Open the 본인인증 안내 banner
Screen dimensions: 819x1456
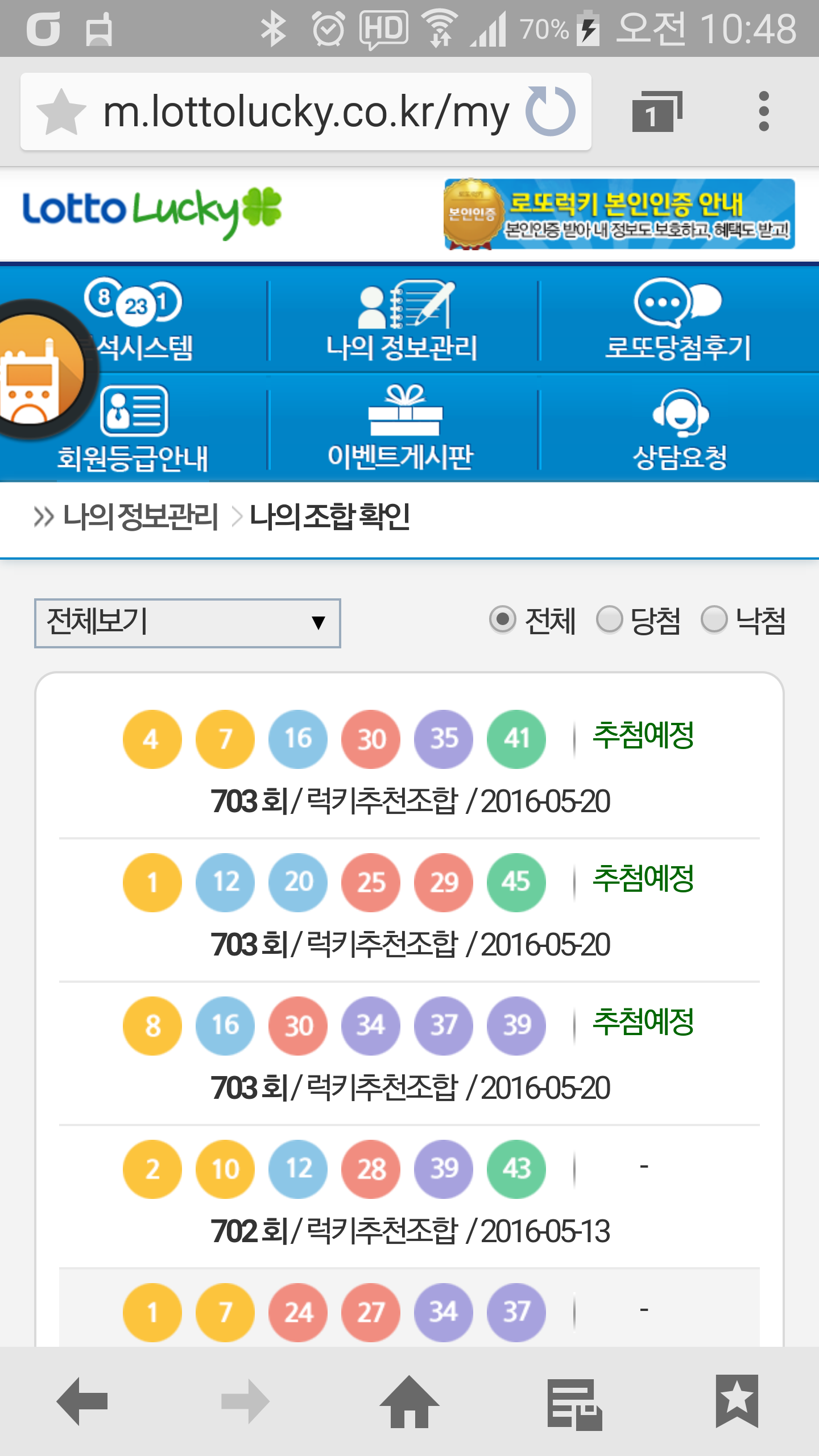[619, 214]
